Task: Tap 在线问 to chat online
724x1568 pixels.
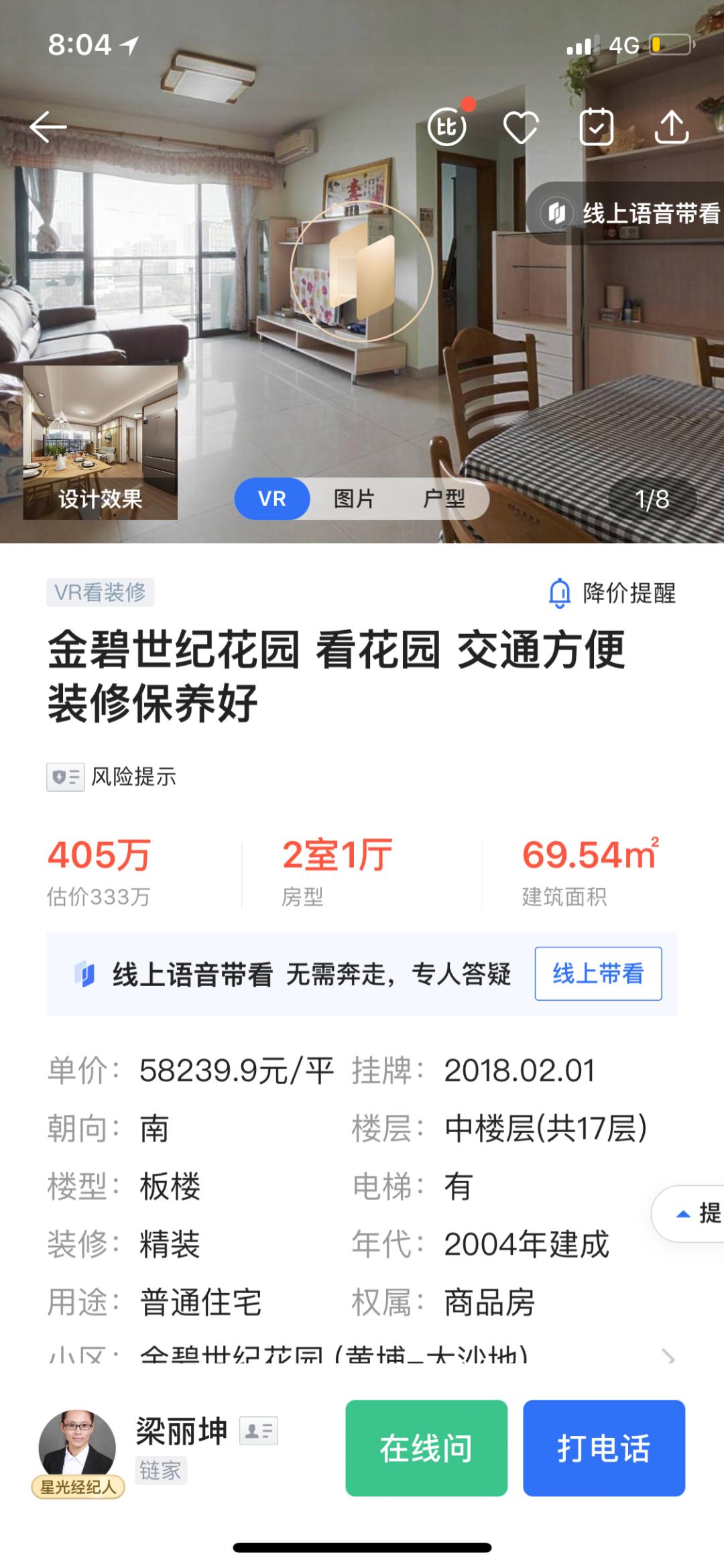Action: coord(426,1448)
